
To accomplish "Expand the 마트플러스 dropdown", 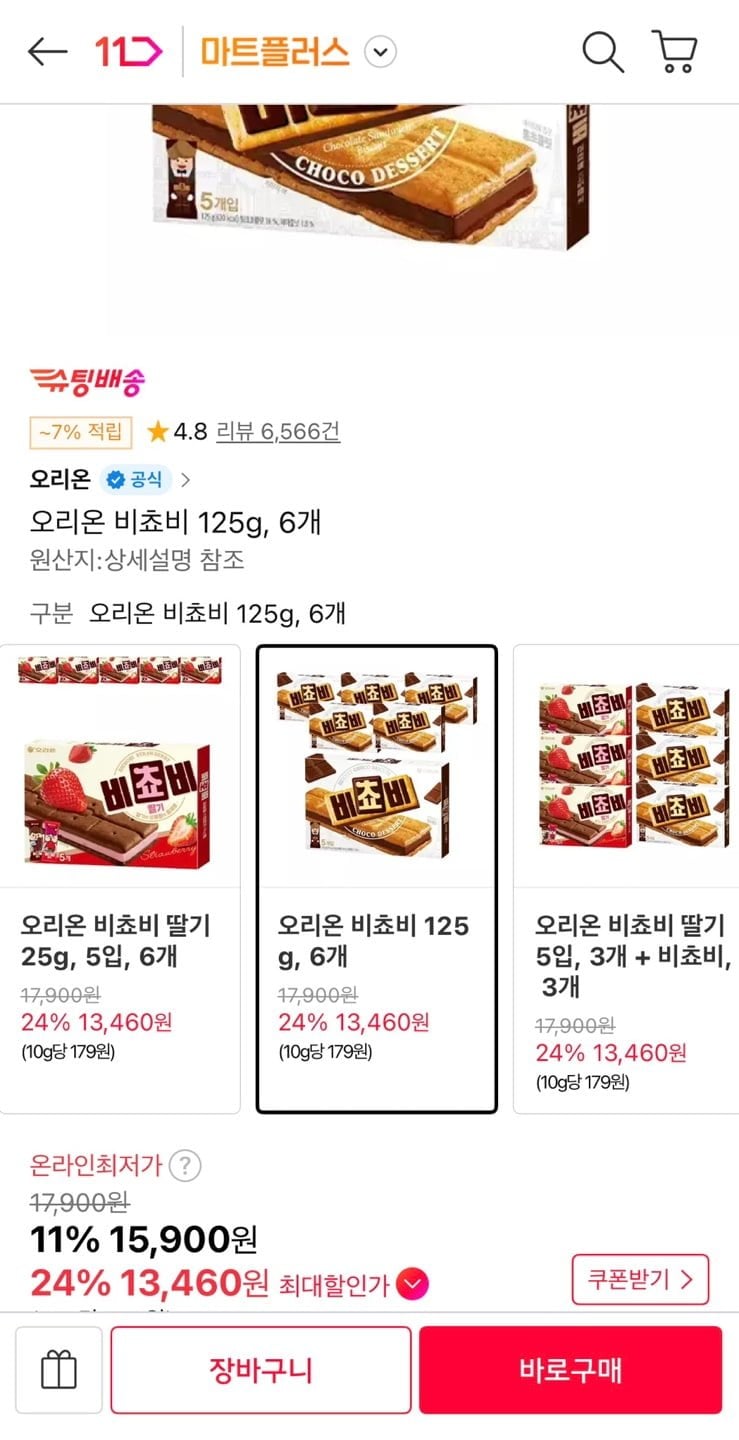I will 380,52.
